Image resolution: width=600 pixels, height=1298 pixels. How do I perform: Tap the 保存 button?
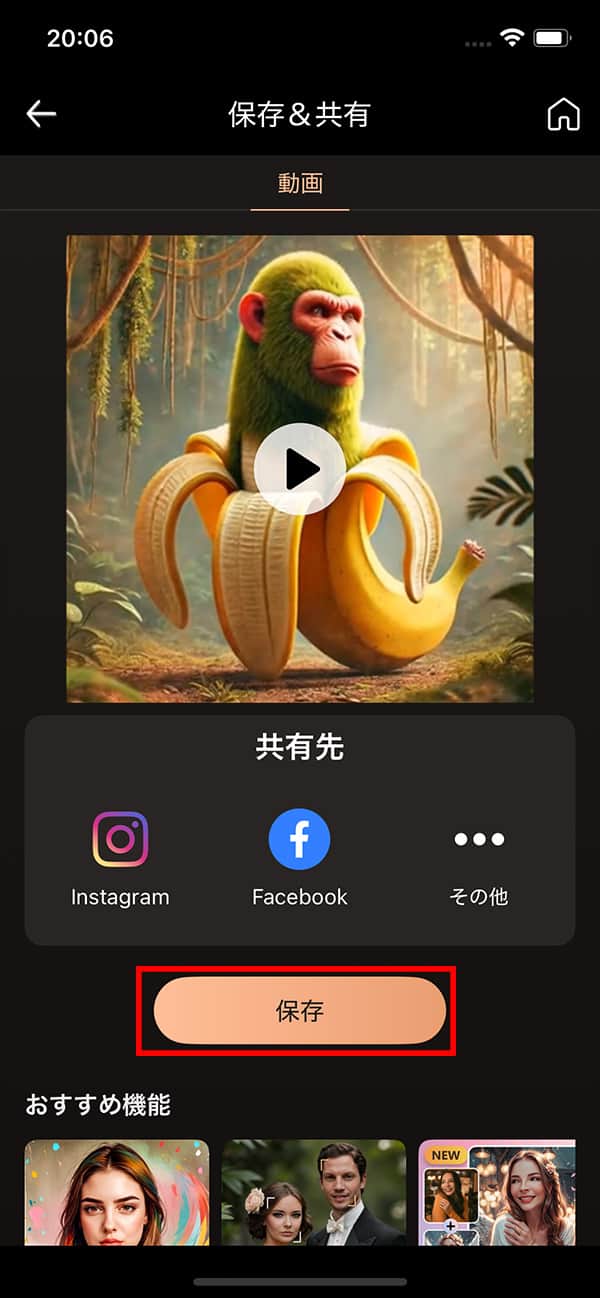pyautogui.click(x=299, y=1011)
